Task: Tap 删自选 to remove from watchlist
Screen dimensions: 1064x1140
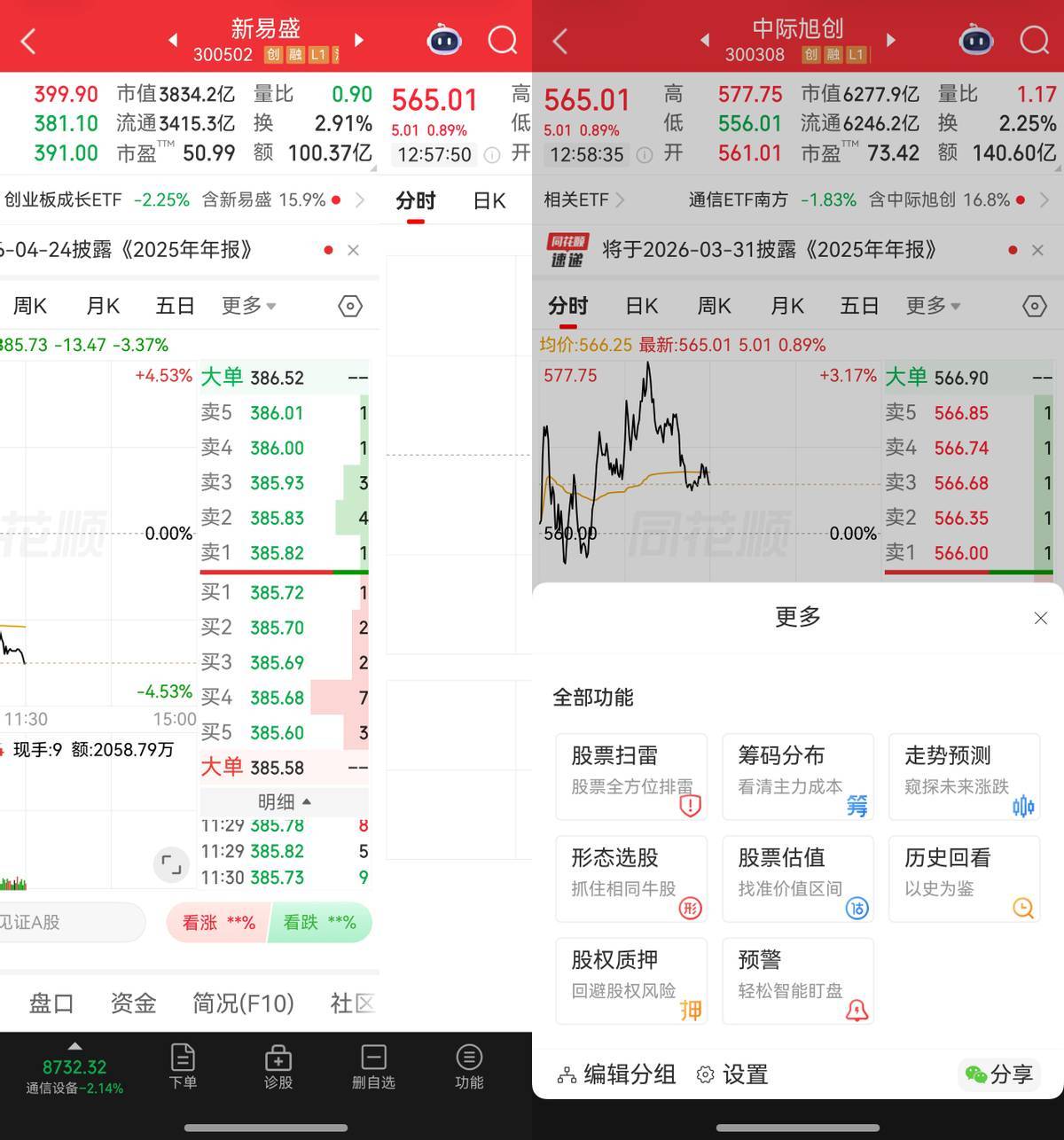Action: 373,1066
